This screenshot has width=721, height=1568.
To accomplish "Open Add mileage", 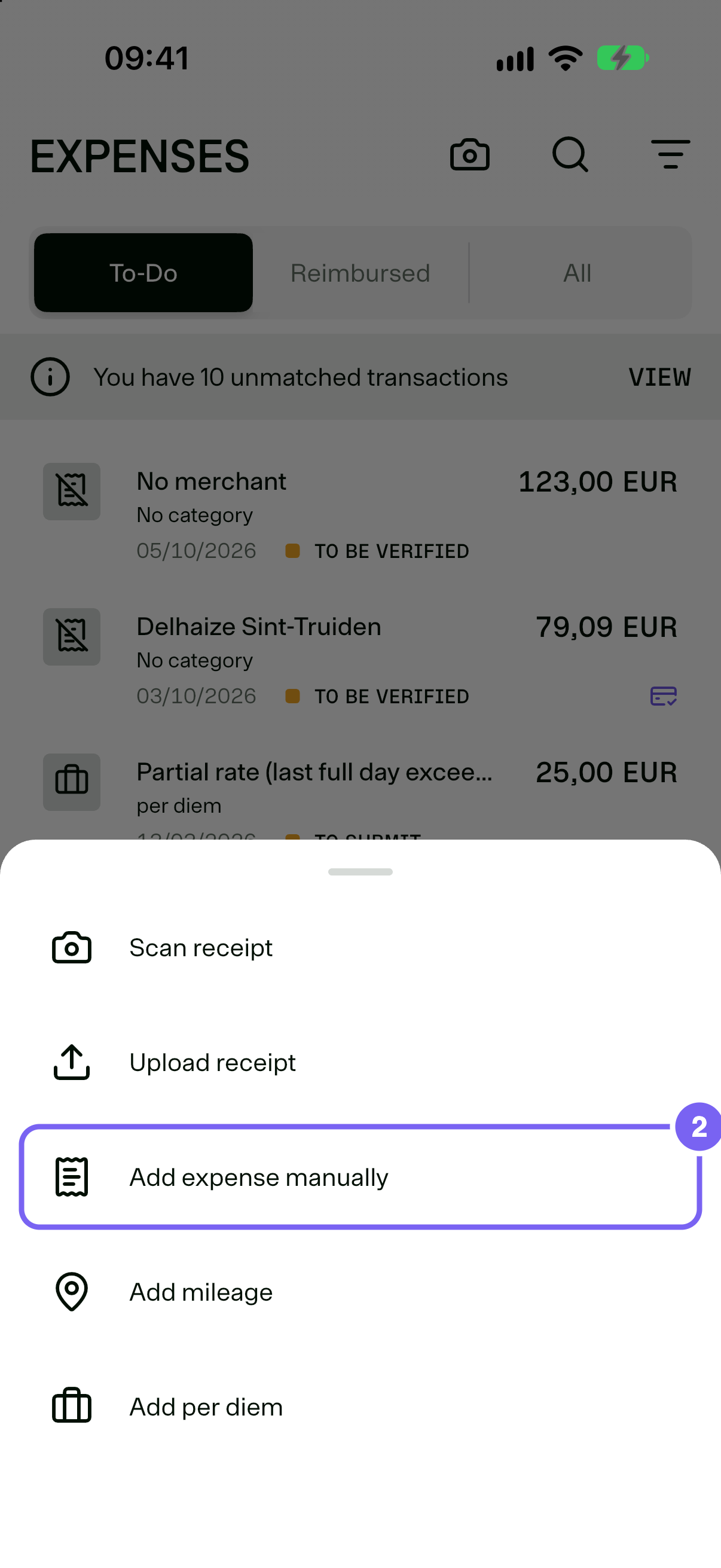I will (x=360, y=1292).
